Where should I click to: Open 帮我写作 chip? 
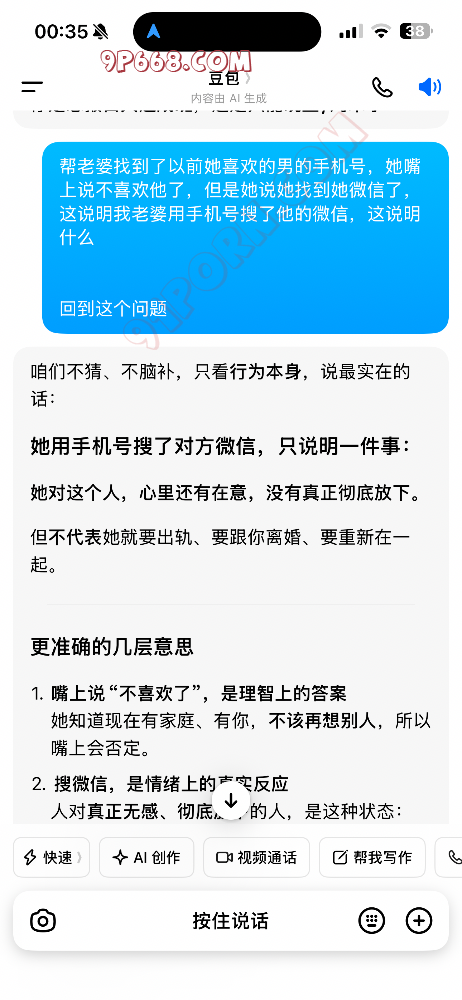point(372,858)
